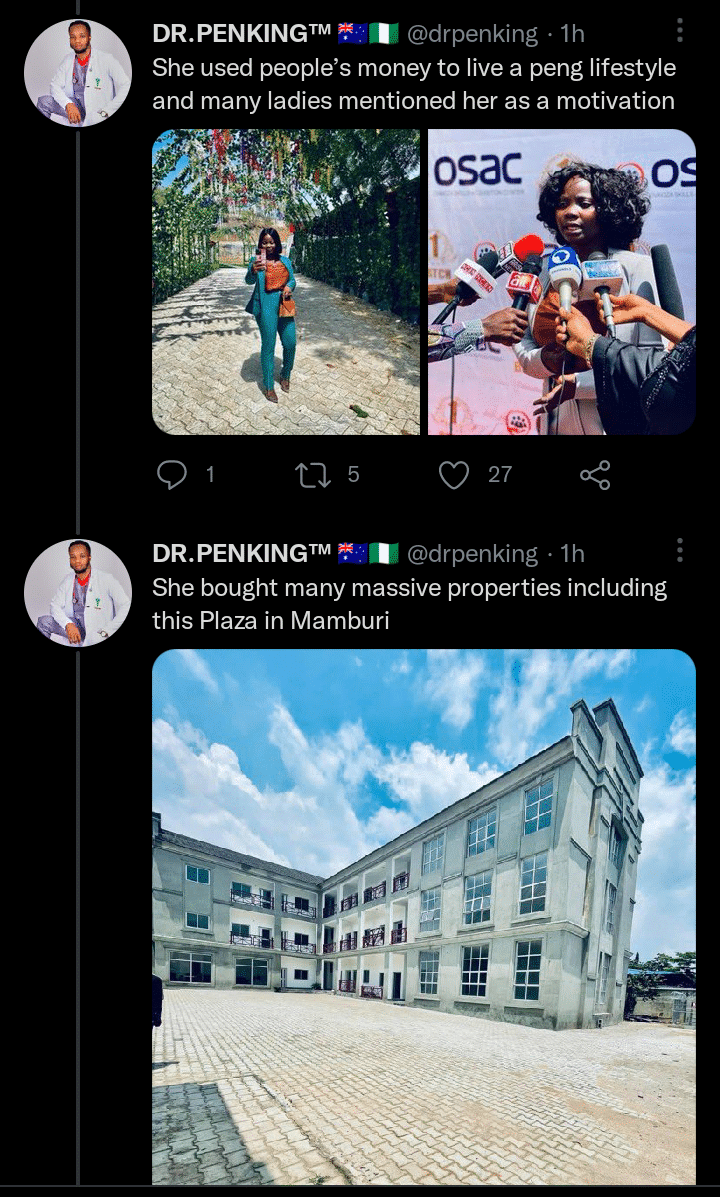Open the avatar beside the peng lifestyle tweet
Image resolution: width=720 pixels, height=1197 pixels.
click(x=78, y=73)
